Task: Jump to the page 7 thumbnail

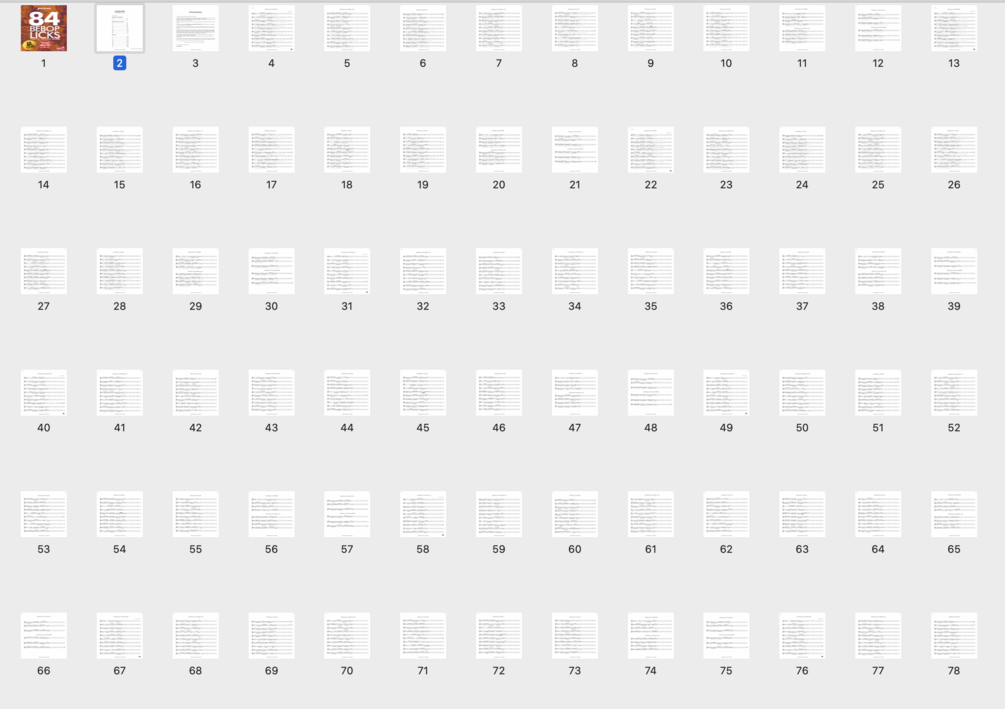Action: coord(499,28)
